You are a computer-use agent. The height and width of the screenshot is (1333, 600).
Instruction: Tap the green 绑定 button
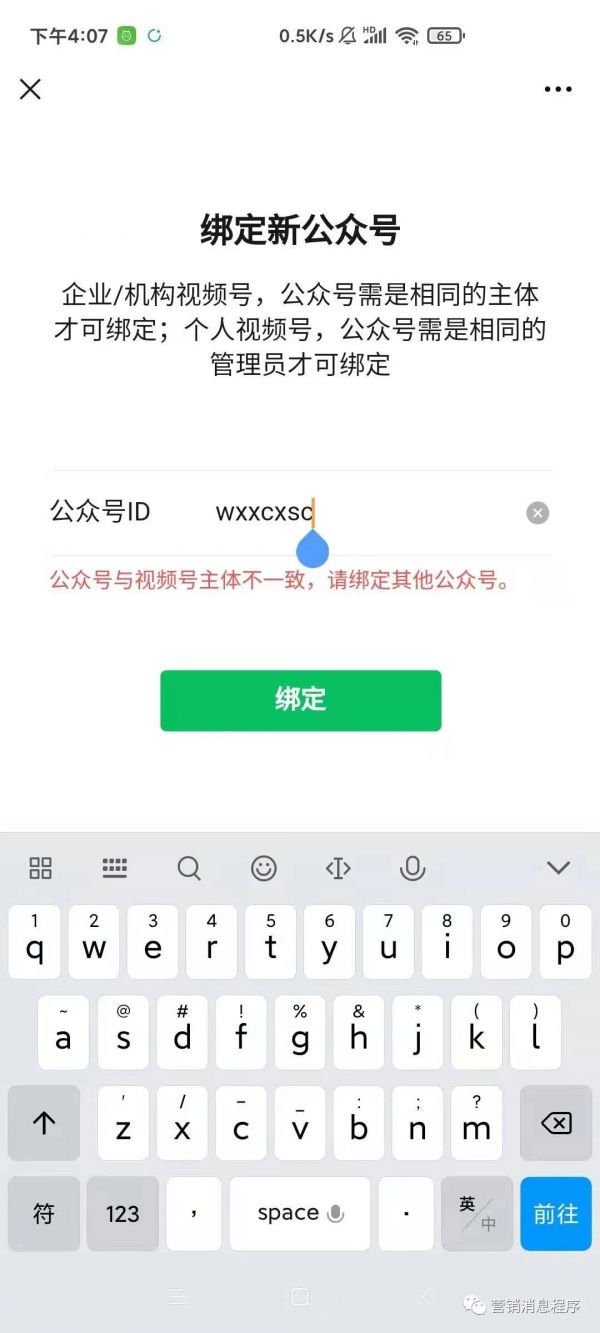300,700
